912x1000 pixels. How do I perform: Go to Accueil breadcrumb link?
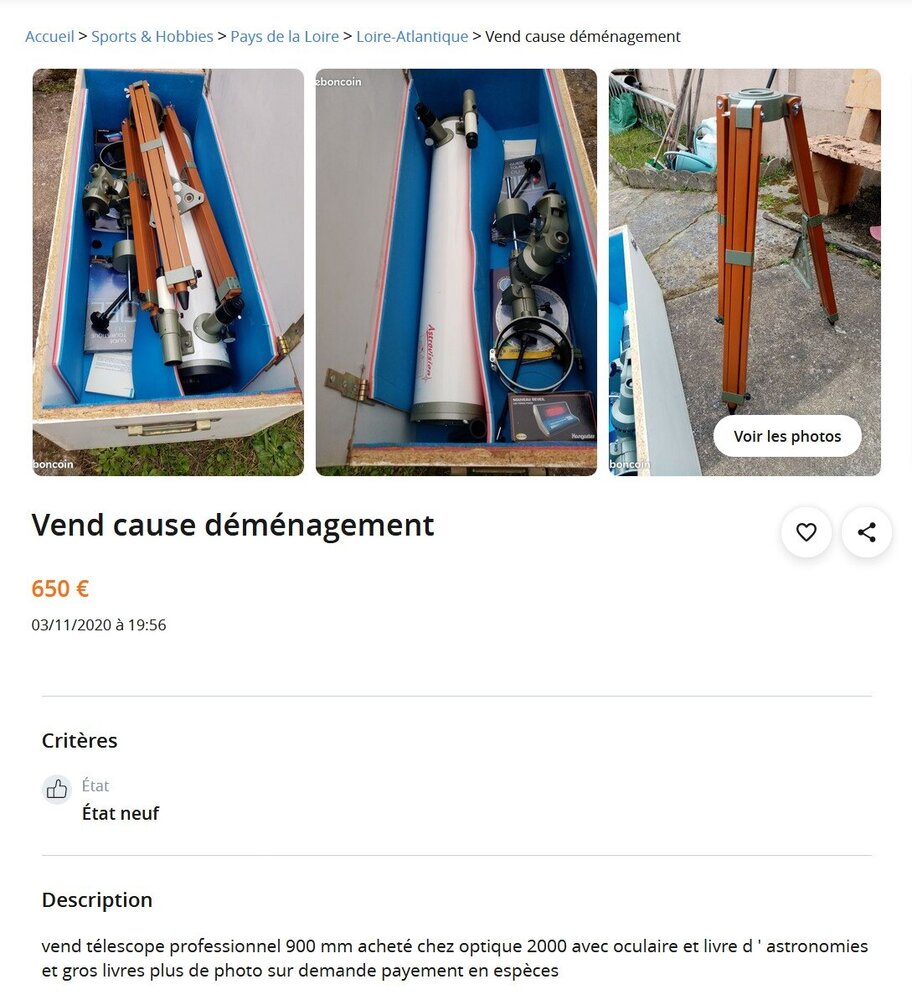tap(49, 36)
